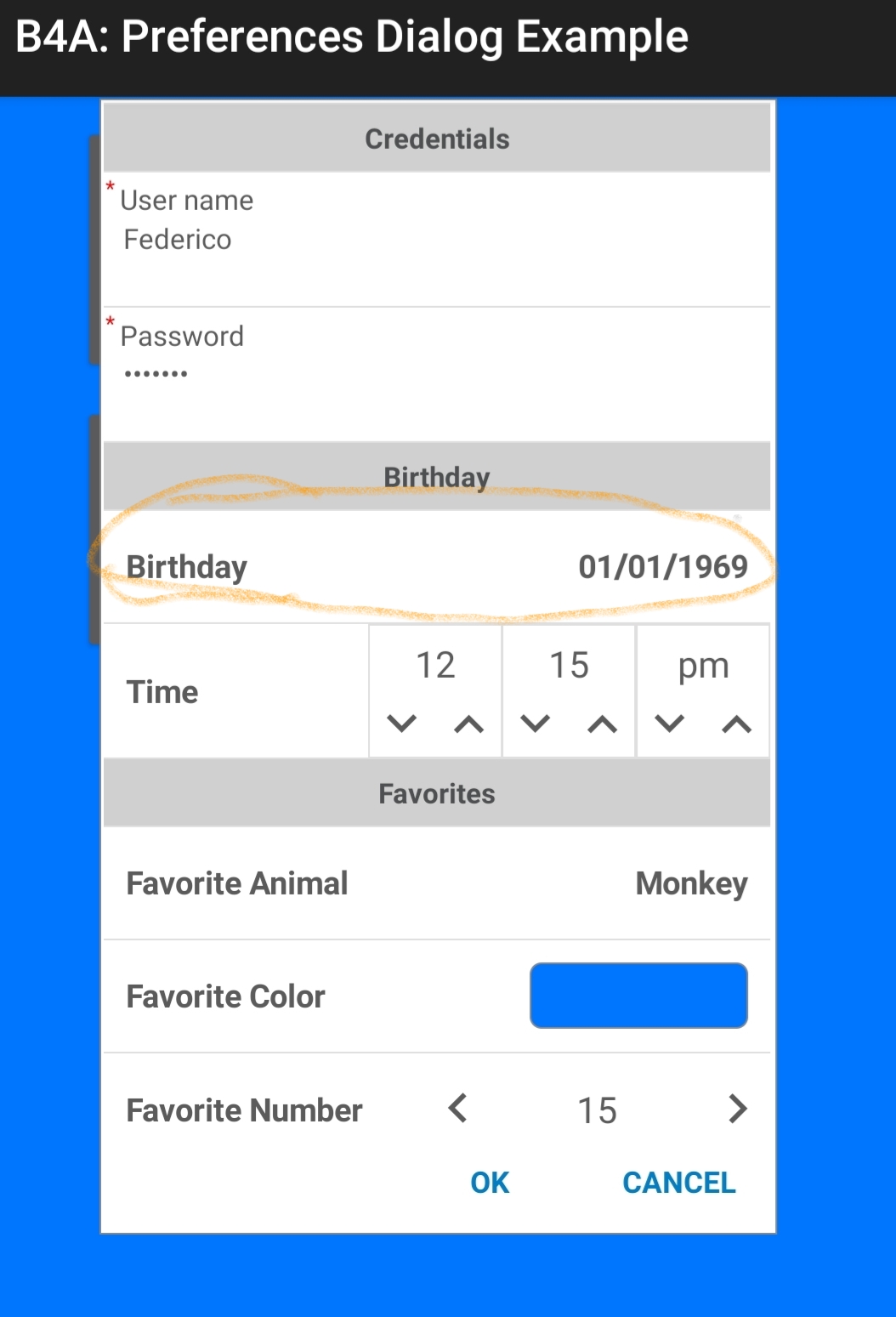
Task: Decrease the minutes value 15
Action: pos(536,724)
